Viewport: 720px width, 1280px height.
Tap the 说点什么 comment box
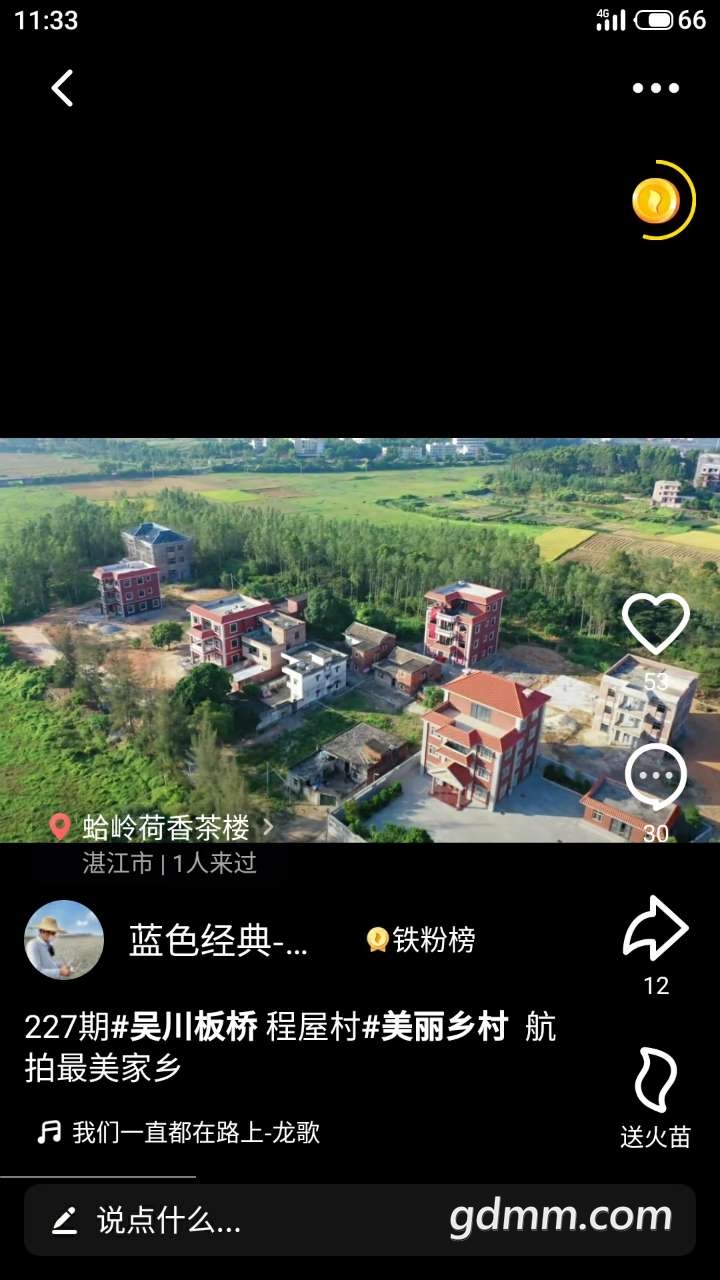[170, 1220]
